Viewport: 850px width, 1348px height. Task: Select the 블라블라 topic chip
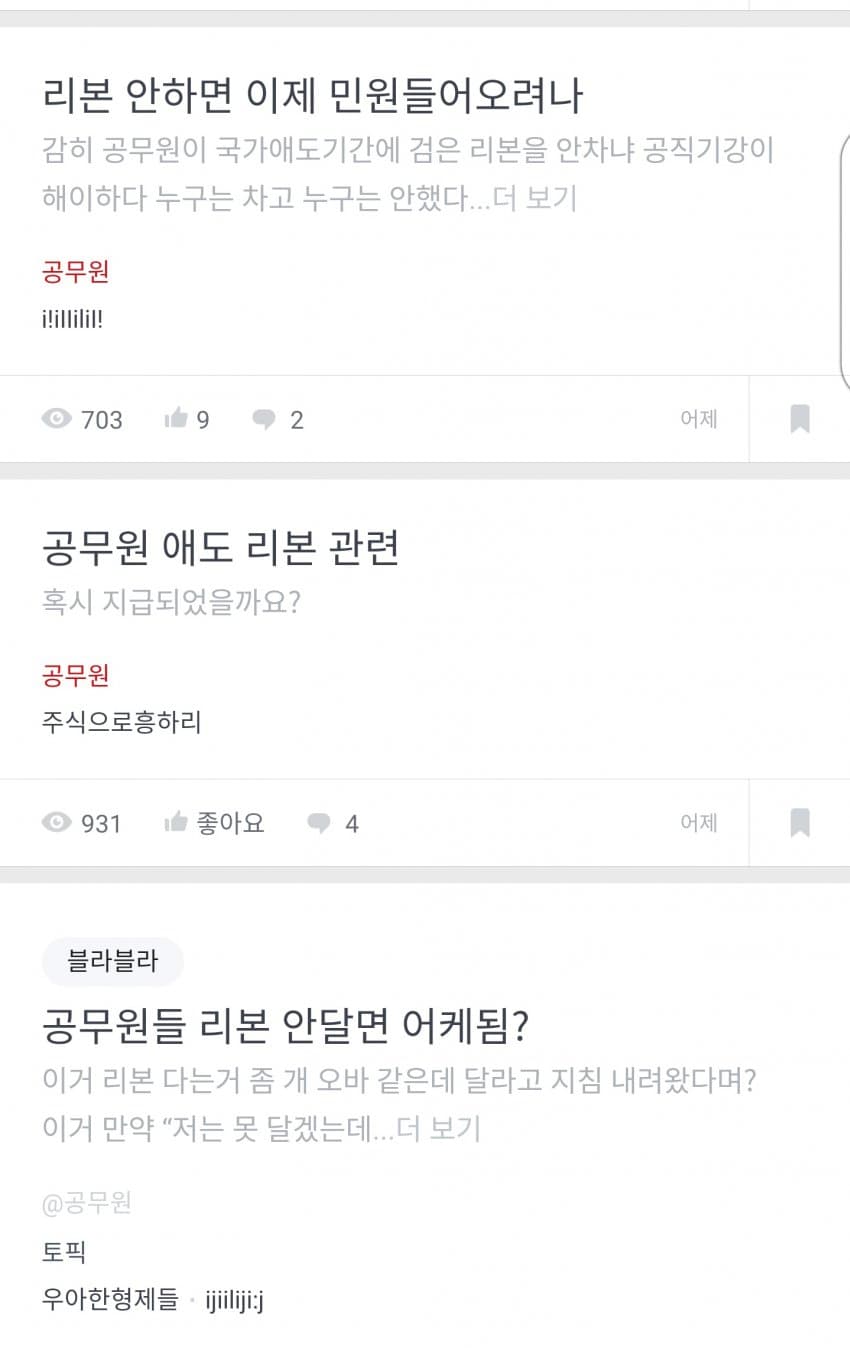112,962
